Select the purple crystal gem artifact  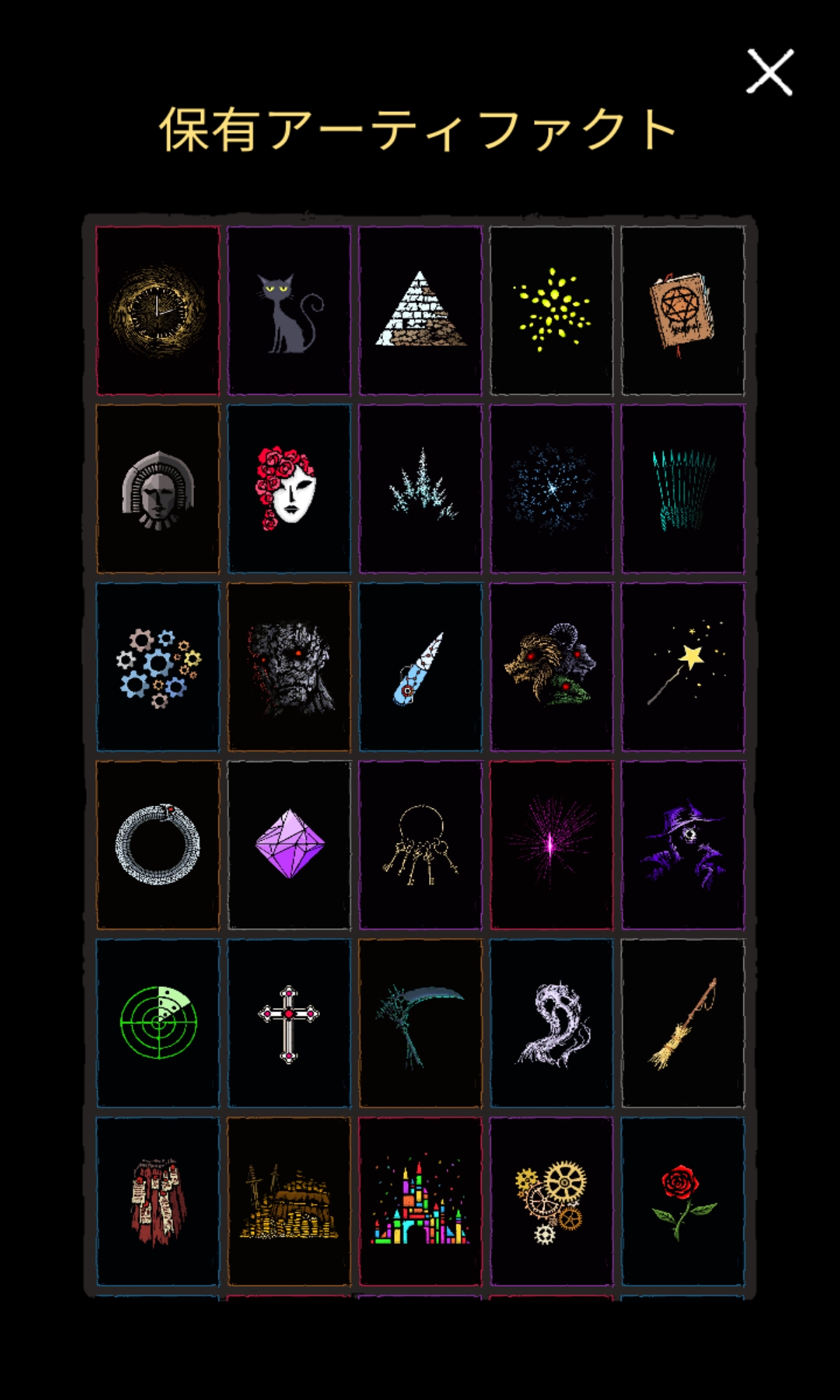coord(288,845)
